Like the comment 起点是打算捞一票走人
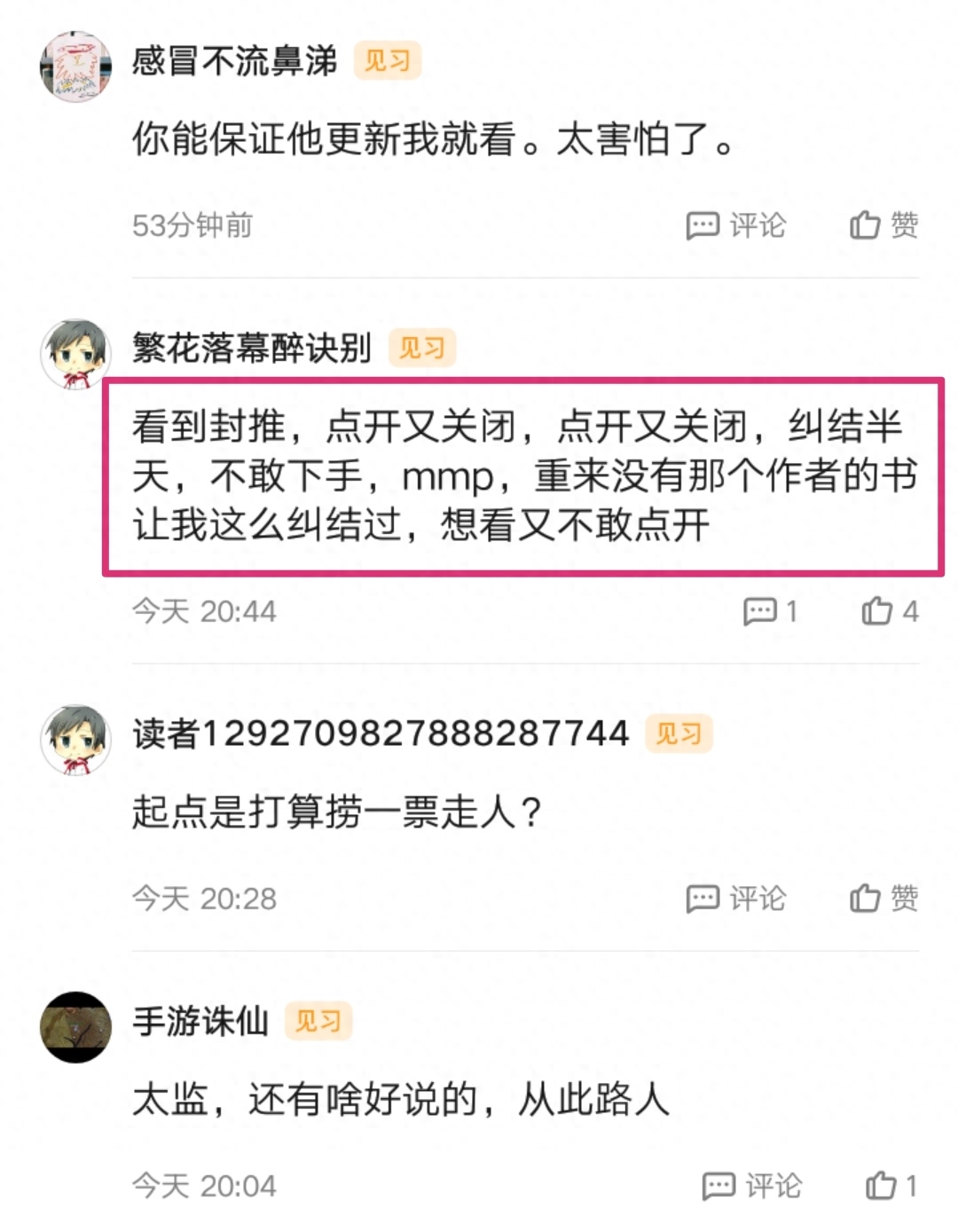This screenshot has width=958, height=1232. (x=883, y=898)
